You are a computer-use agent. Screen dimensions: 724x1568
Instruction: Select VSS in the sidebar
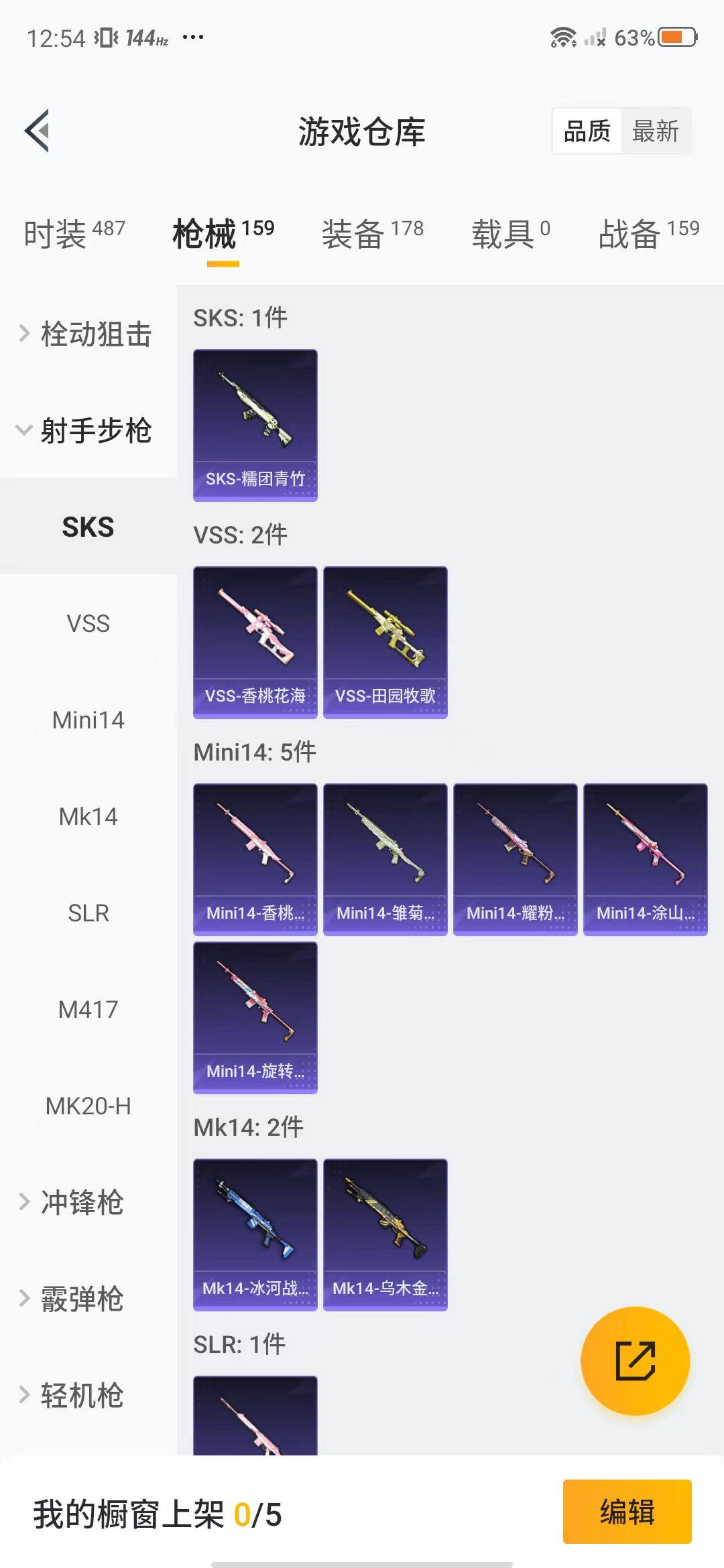coord(88,624)
